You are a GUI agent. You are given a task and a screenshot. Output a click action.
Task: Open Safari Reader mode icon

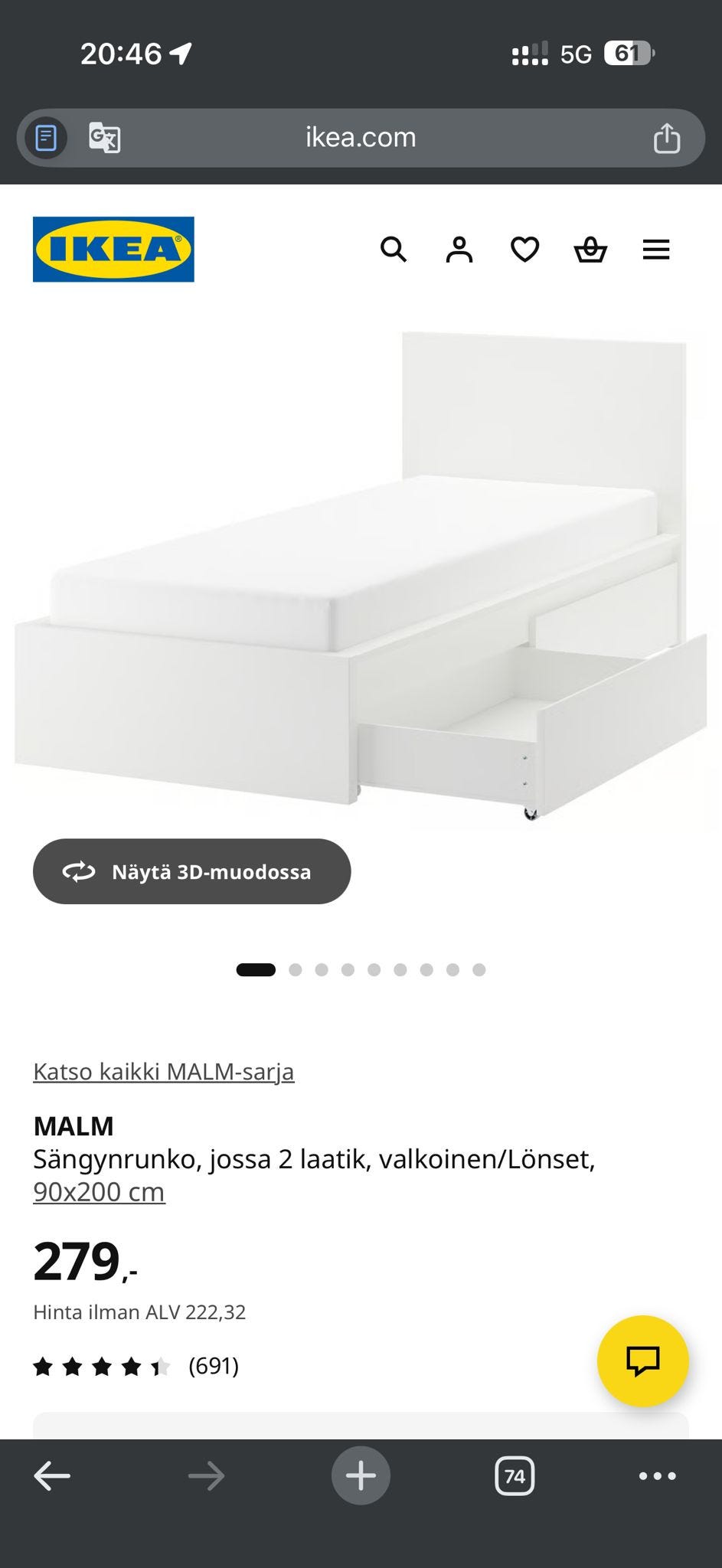pos(46,137)
